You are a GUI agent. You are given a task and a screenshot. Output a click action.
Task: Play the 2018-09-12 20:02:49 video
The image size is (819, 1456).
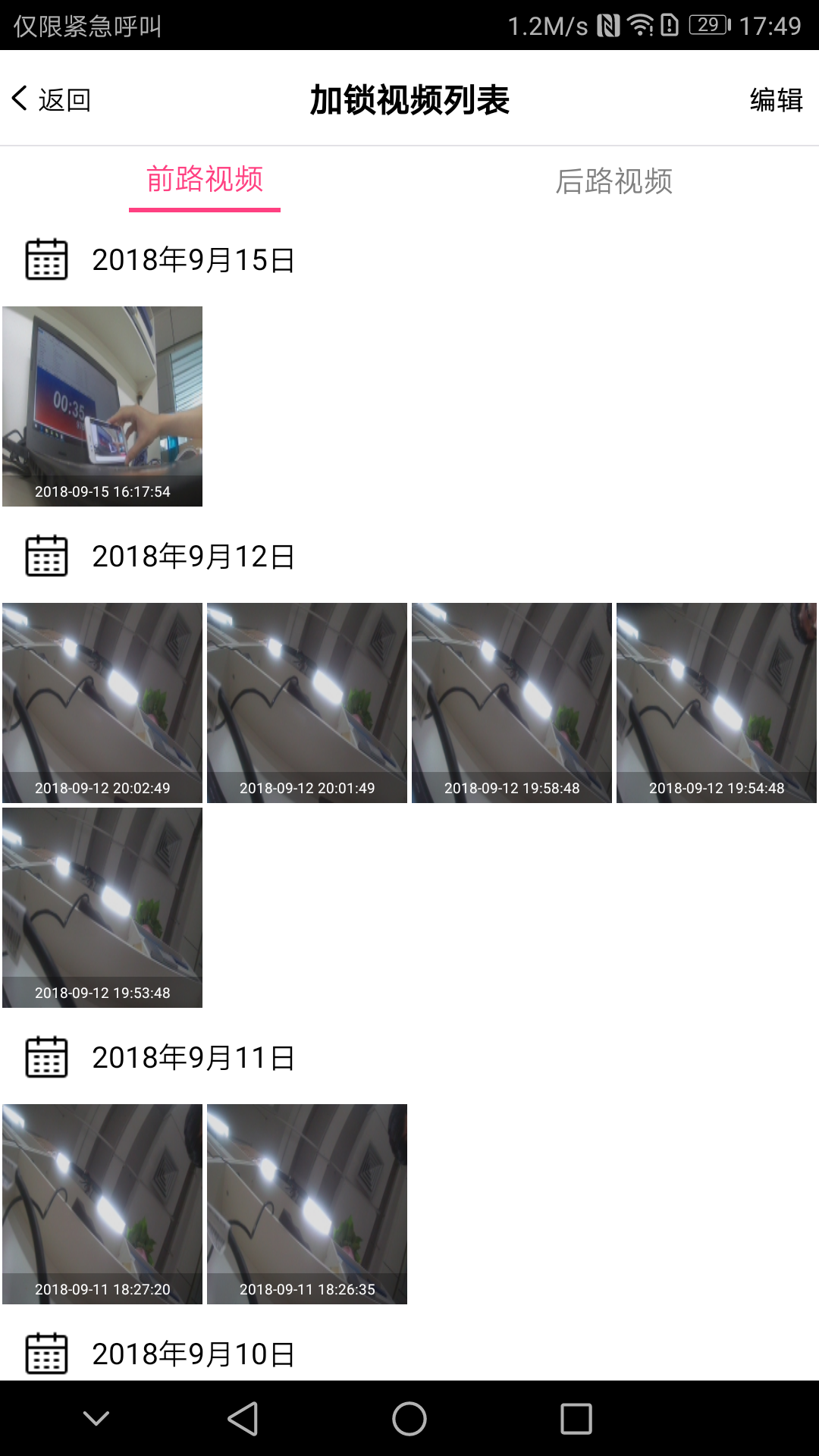tap(102, 703)
